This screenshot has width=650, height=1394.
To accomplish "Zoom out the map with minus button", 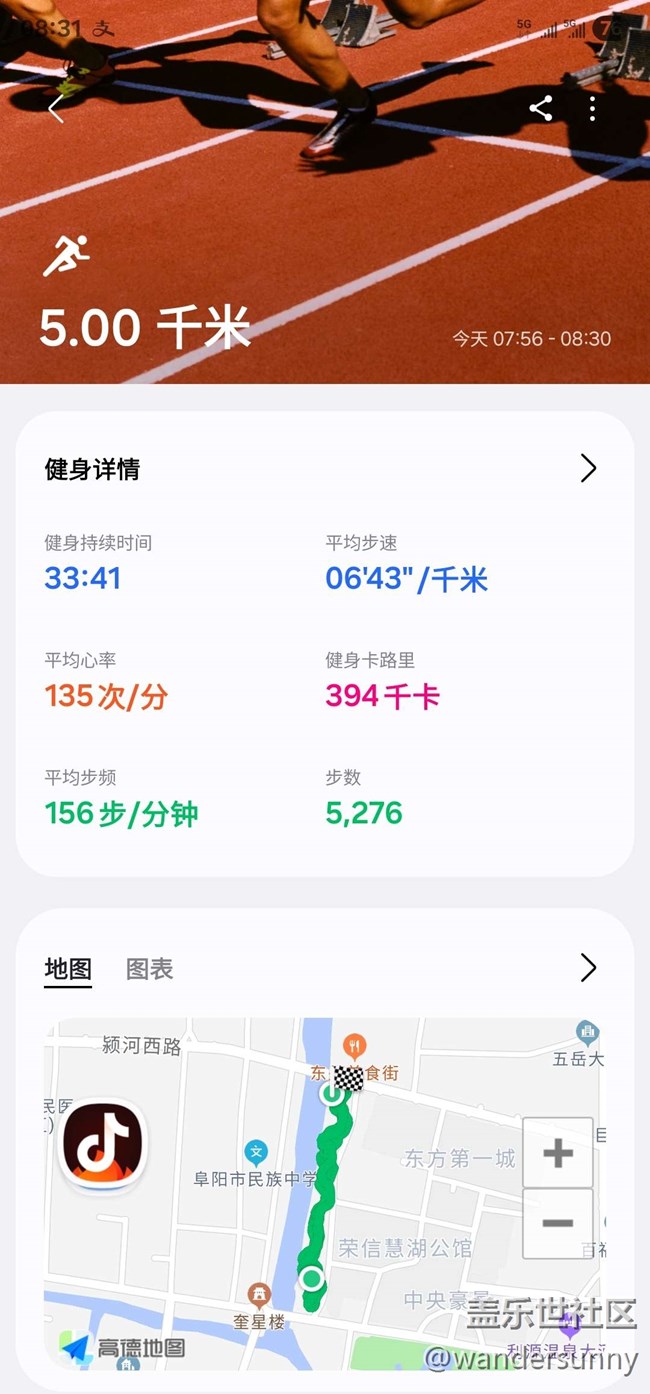I will 558,1223.
